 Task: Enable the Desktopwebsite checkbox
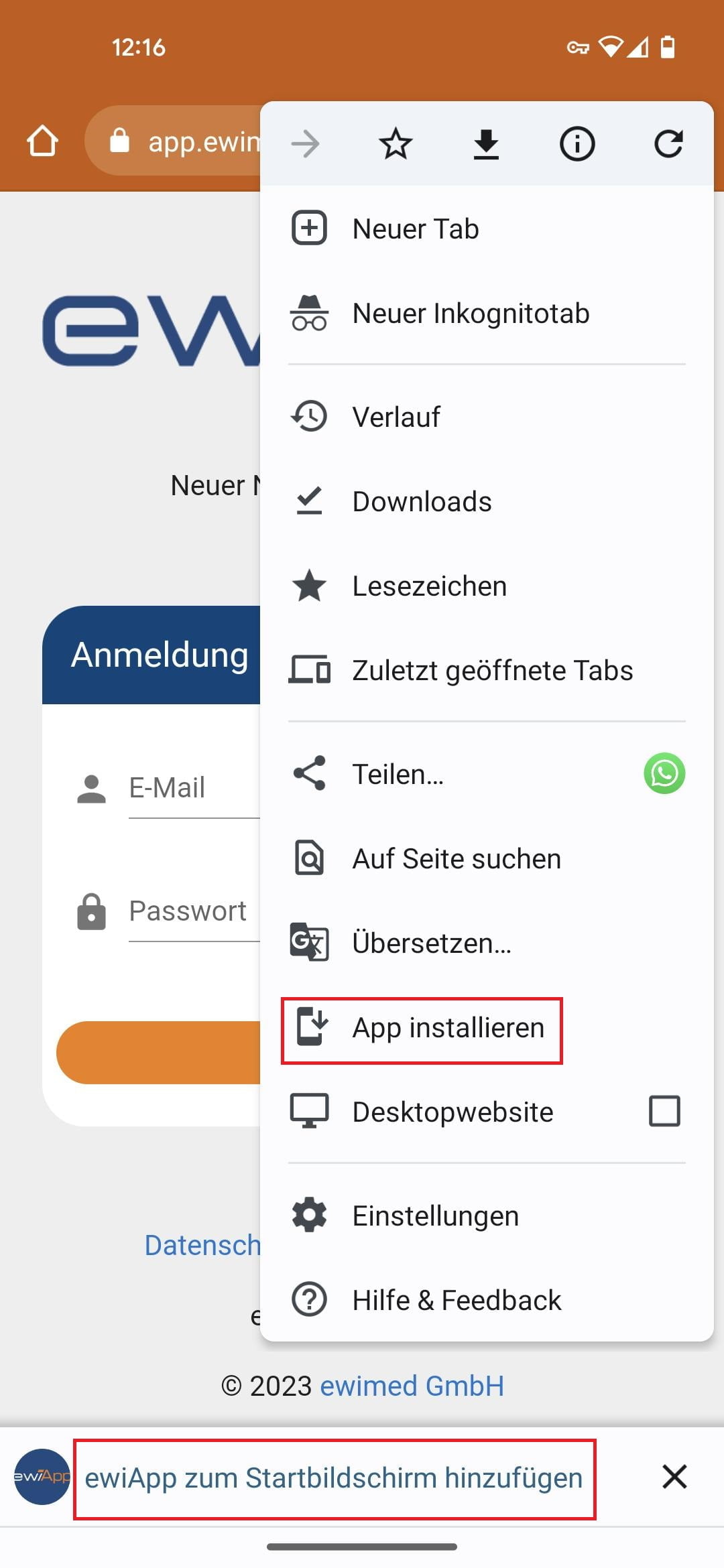tap(664, 1111)
